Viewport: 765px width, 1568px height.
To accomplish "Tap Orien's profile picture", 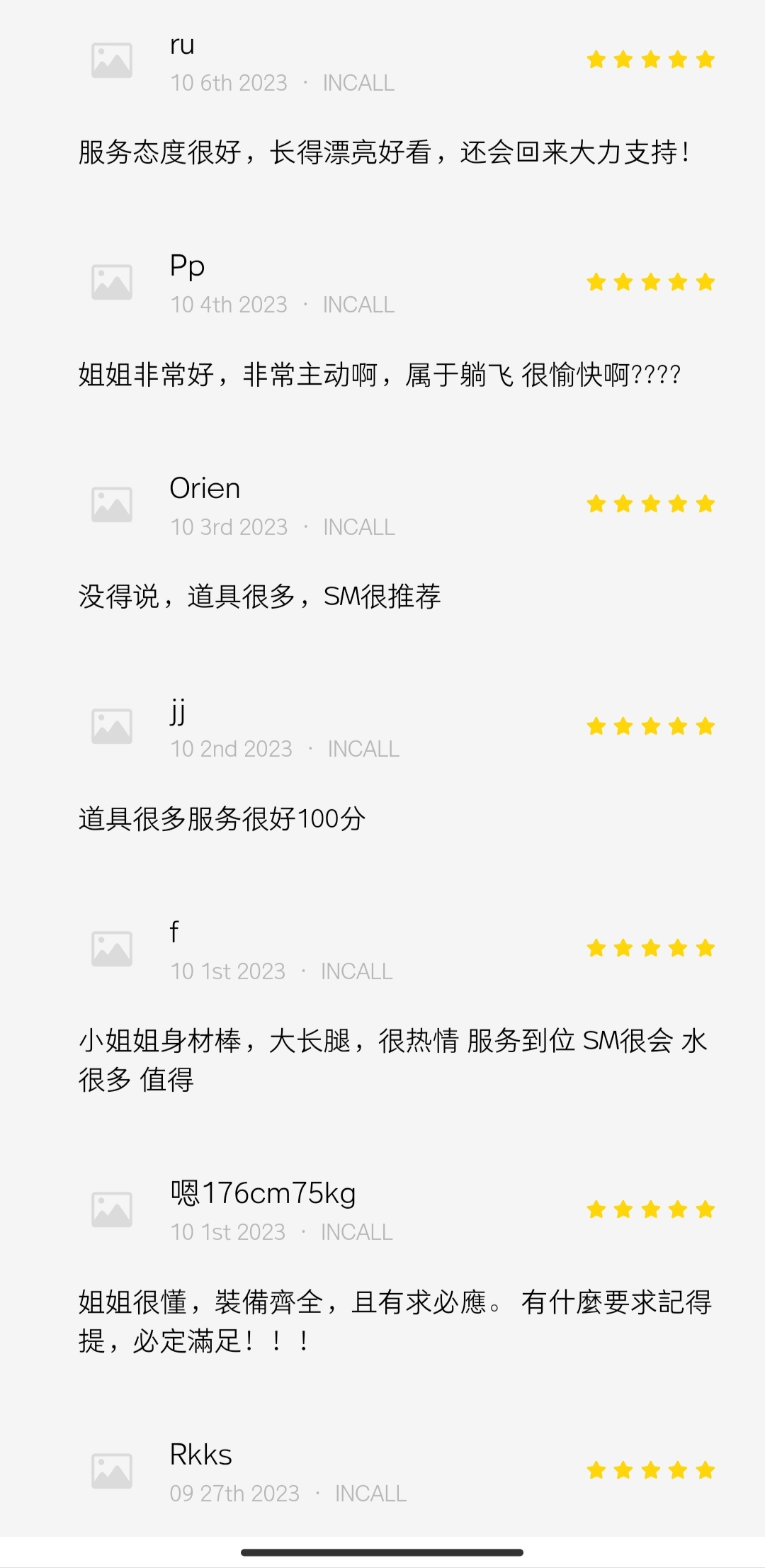I will point(112,505).
